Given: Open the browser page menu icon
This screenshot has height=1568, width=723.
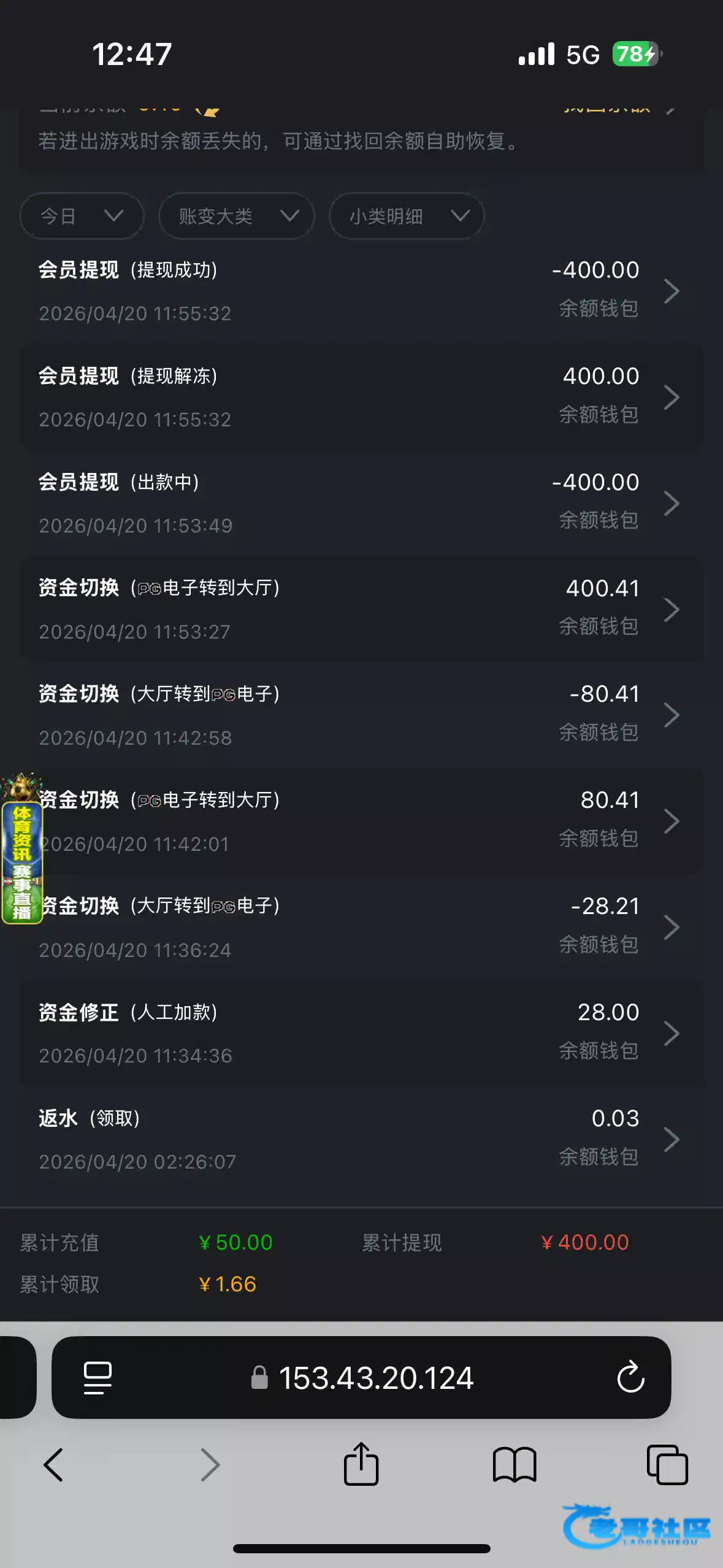Looking at the screenshot, I should (x=98, y=1378).
